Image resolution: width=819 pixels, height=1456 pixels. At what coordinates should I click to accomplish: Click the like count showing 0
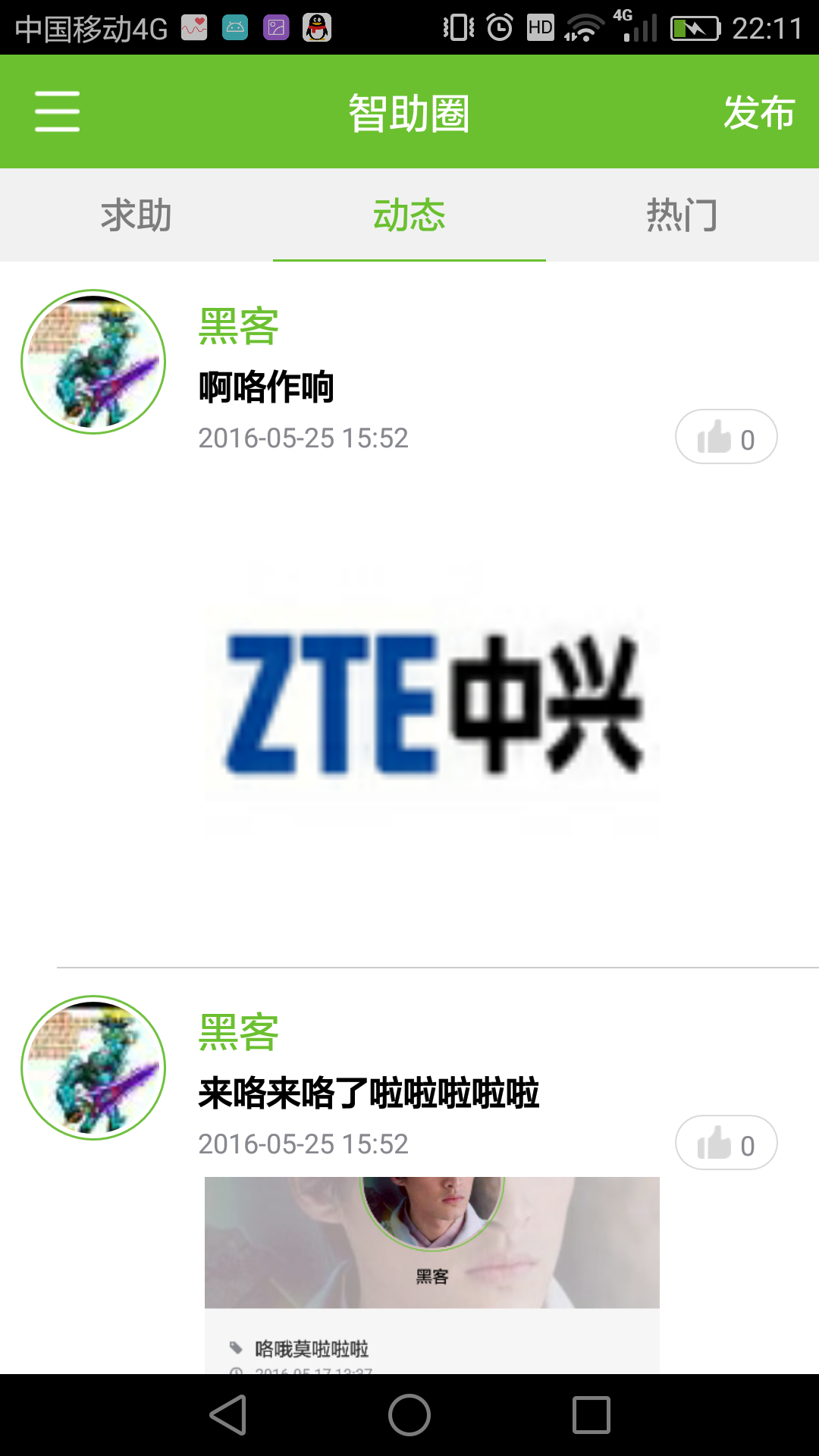tap(748, 437)
